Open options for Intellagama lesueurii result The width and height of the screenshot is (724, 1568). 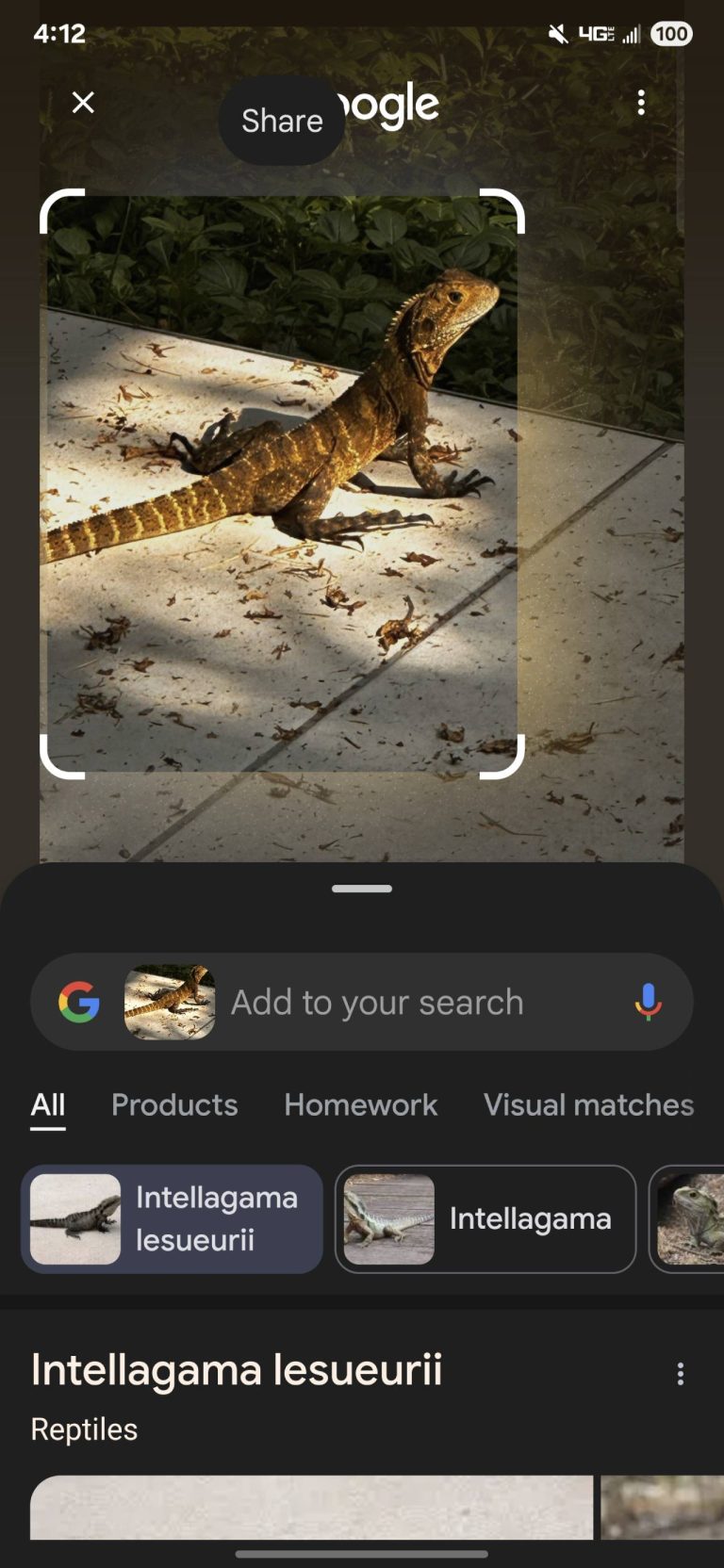point(680,1373)
